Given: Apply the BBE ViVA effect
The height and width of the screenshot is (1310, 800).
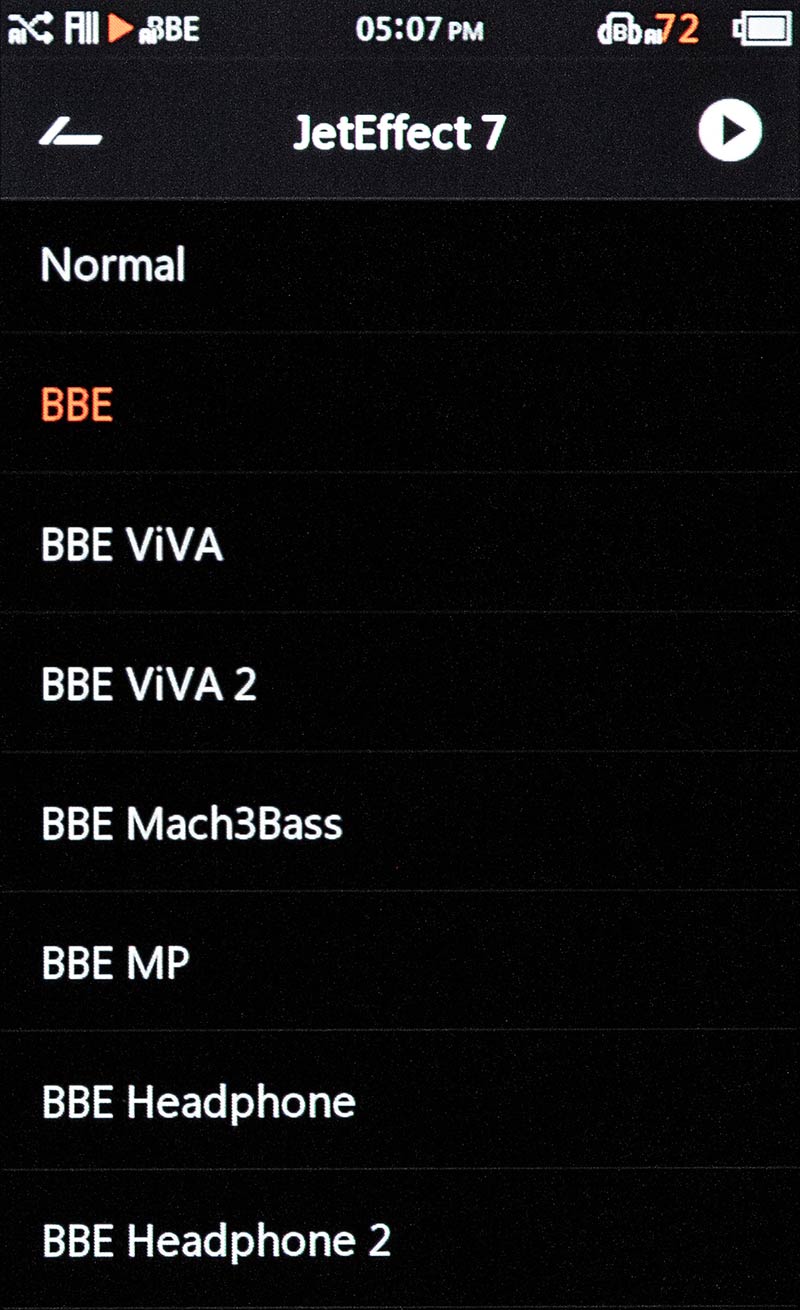Looking at the screenshot, I should click(x=400, y=544).
